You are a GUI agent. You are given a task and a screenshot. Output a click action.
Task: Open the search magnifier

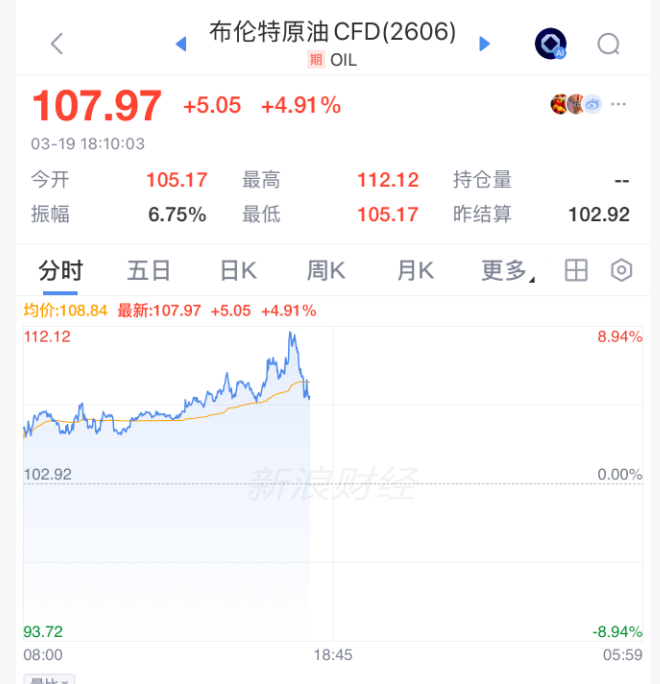tap(609, 44)
